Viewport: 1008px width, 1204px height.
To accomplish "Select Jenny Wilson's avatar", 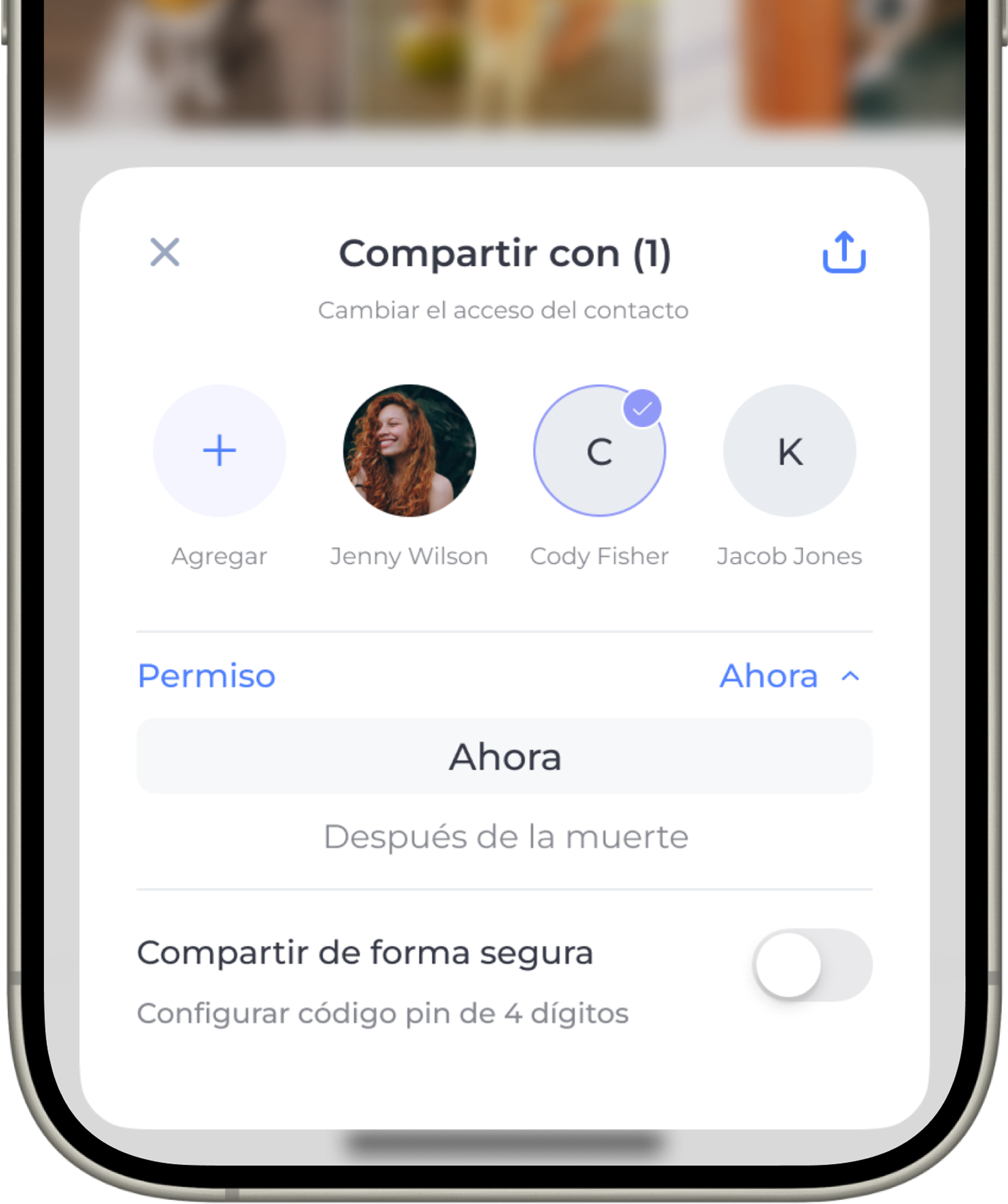I will [409, 451].
